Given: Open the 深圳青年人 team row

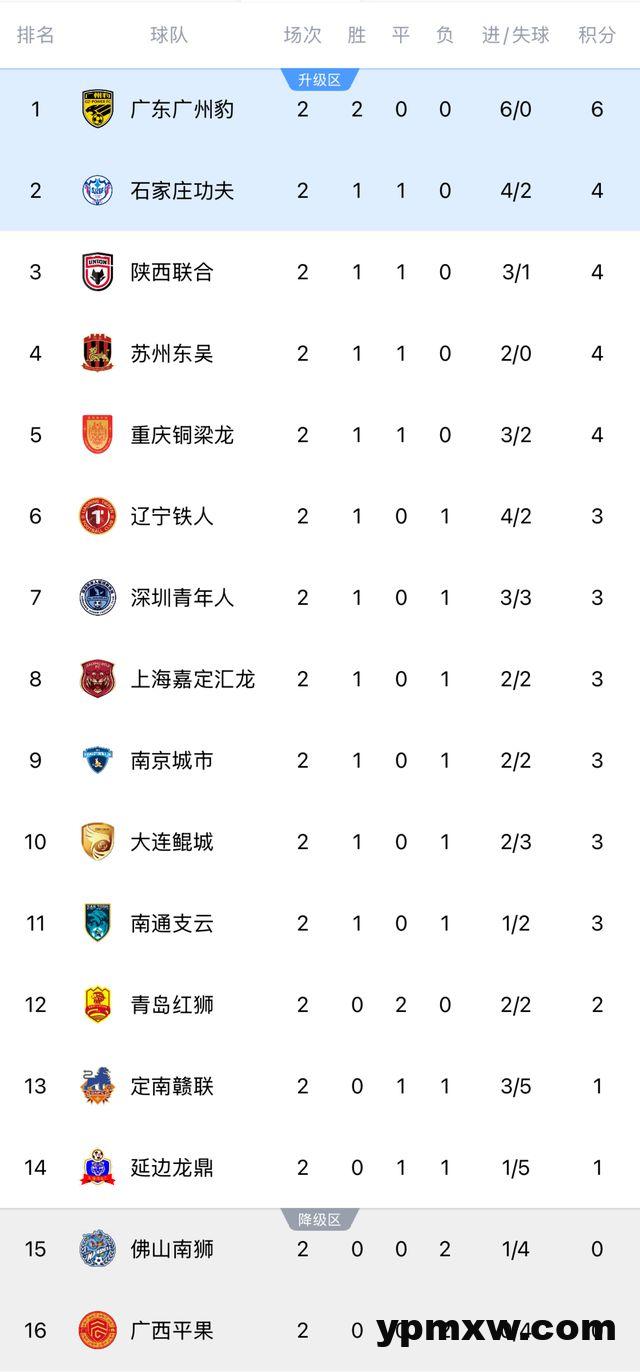Looking at the screenshot, I should [x=320, y=598].
